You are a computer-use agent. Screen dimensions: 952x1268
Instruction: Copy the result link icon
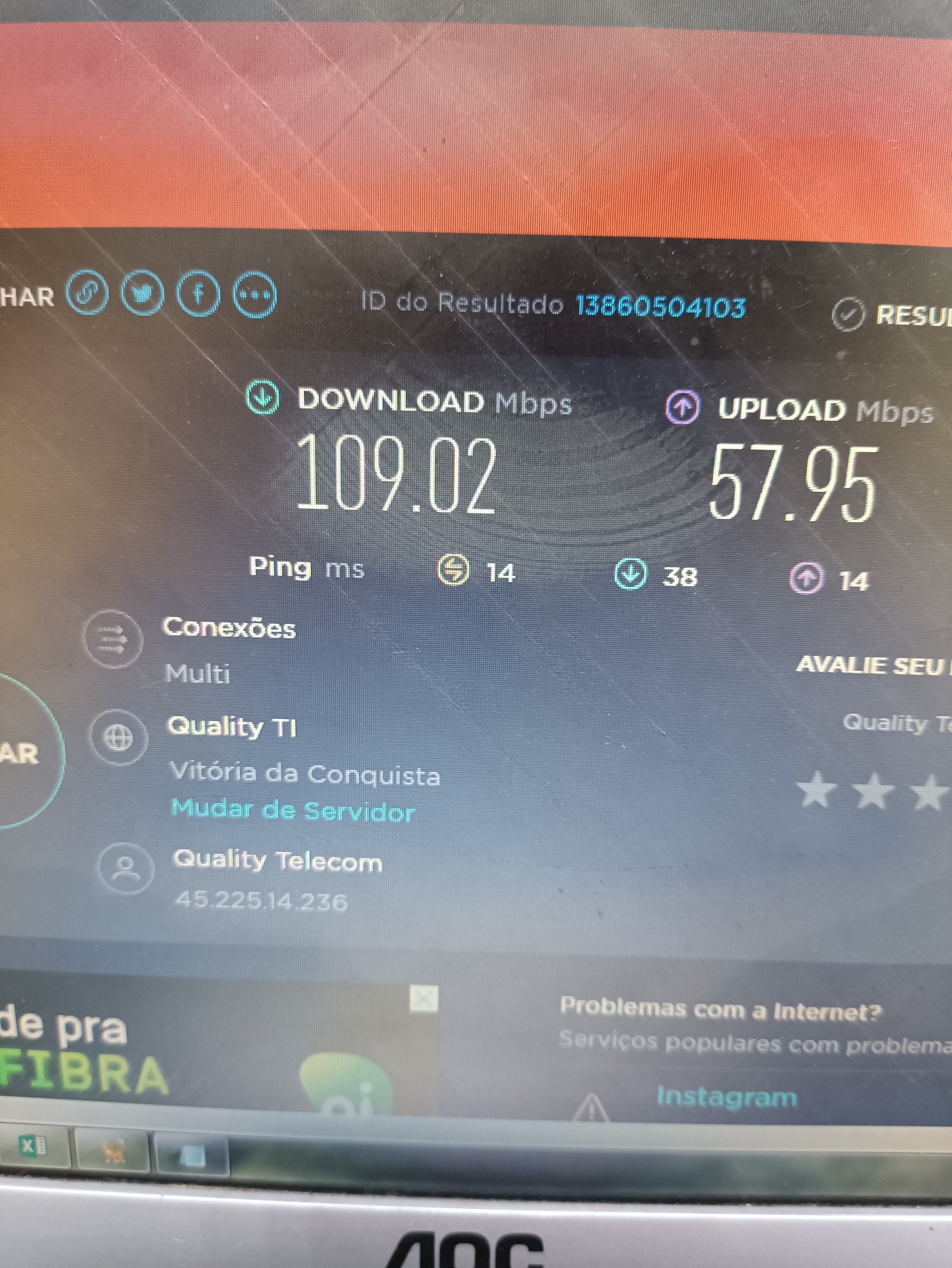pyautogui.click(x=87, y=293)
